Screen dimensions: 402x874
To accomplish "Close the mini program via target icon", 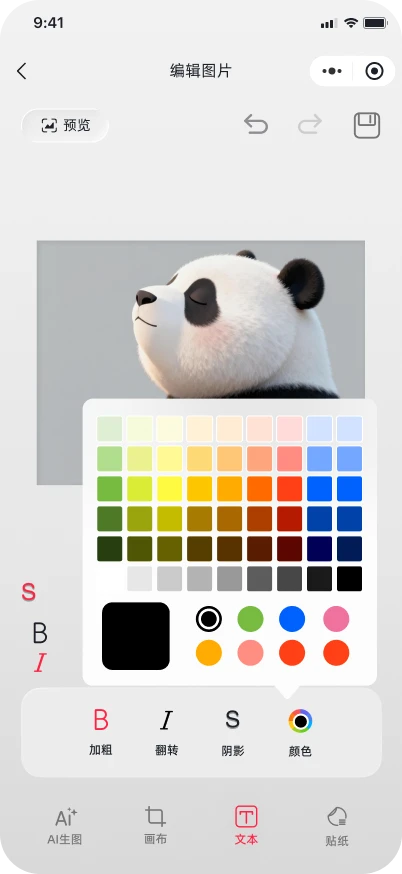I will tap(374, 71).
